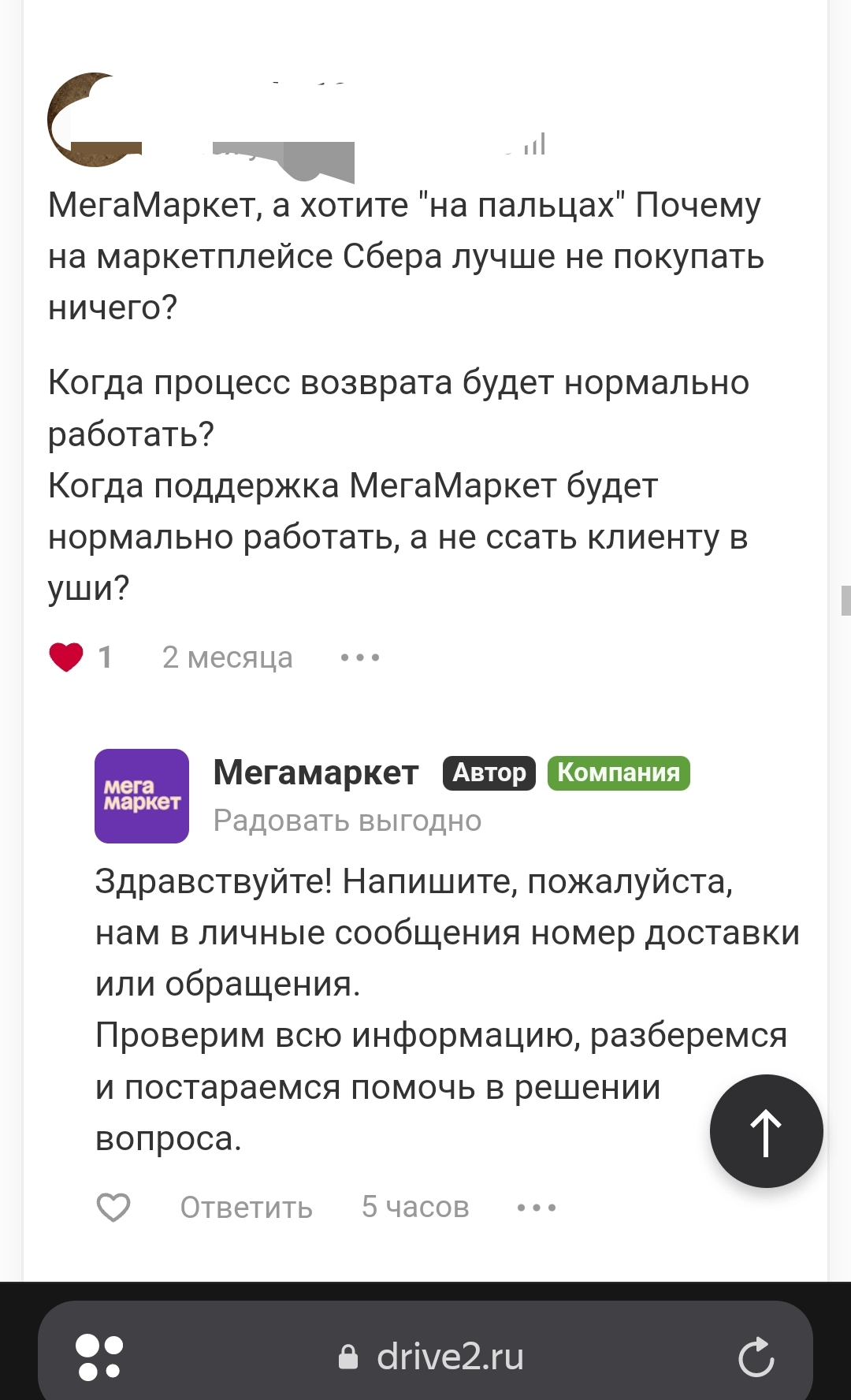Like the Мегамаркет reply
The width and height of the screenshot is (851, 1400).
click(x=113, y=1207)
